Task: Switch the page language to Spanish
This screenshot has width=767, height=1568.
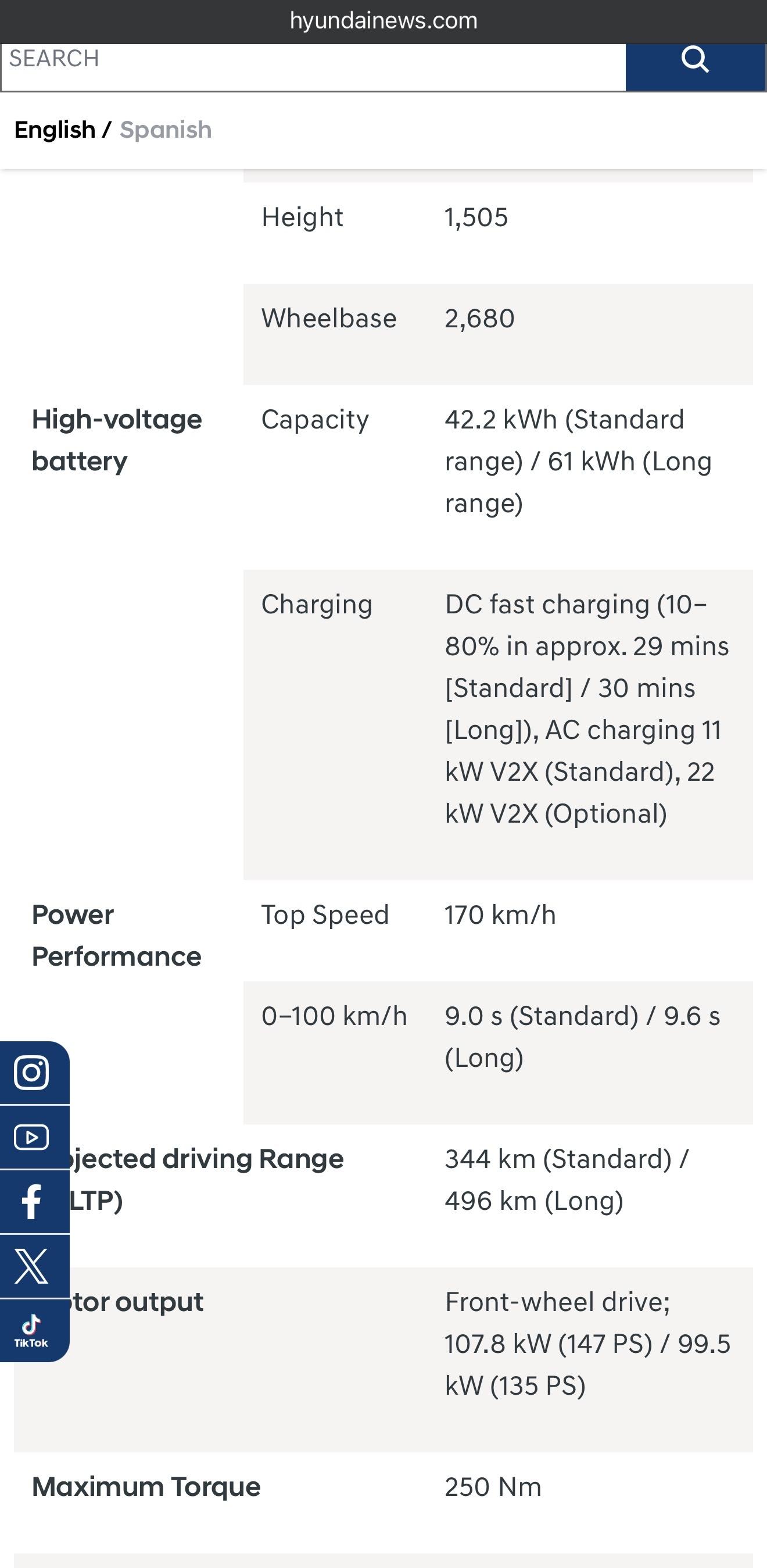Action: pyautogui.click(x=166, y=130)
